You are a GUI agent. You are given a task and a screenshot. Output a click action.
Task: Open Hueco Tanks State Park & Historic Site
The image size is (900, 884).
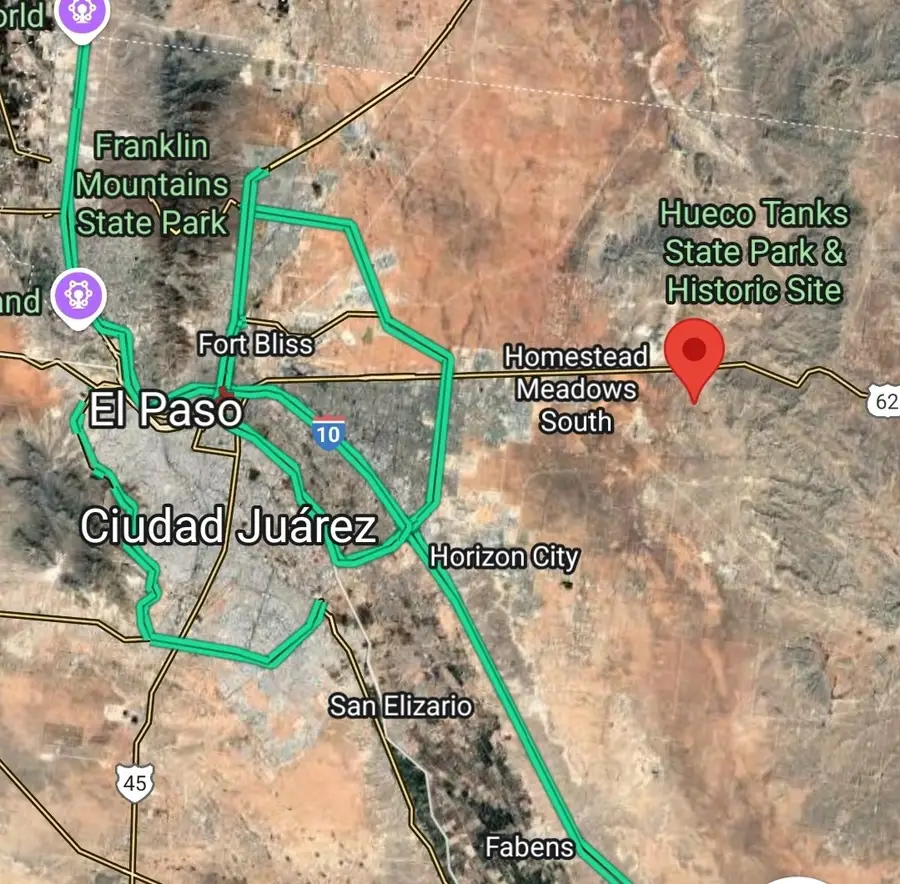click(754, 252)
